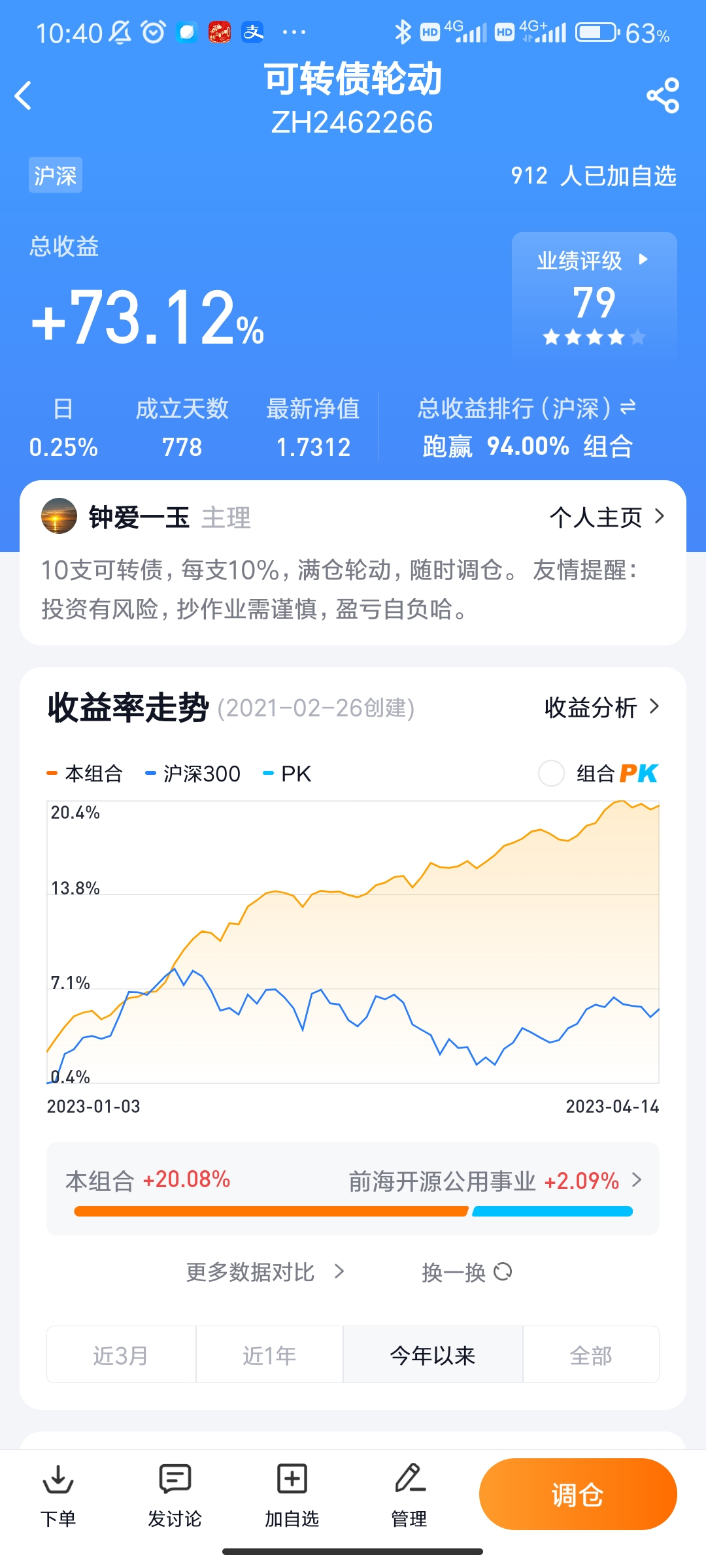Select the 今年以来 range
The image size is (706, 1568).
click(x=432, y=1356)
